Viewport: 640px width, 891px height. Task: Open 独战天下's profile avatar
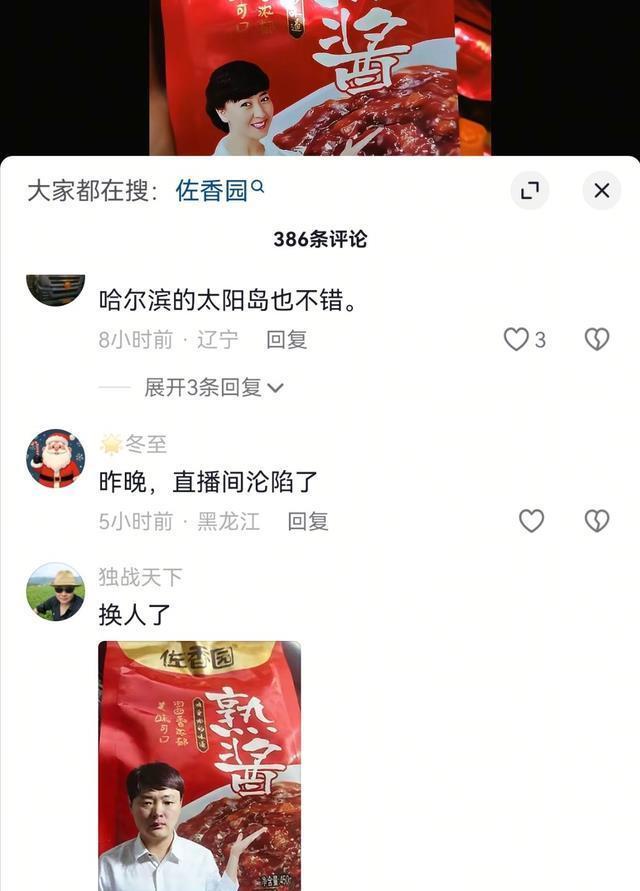coord(55,591)
